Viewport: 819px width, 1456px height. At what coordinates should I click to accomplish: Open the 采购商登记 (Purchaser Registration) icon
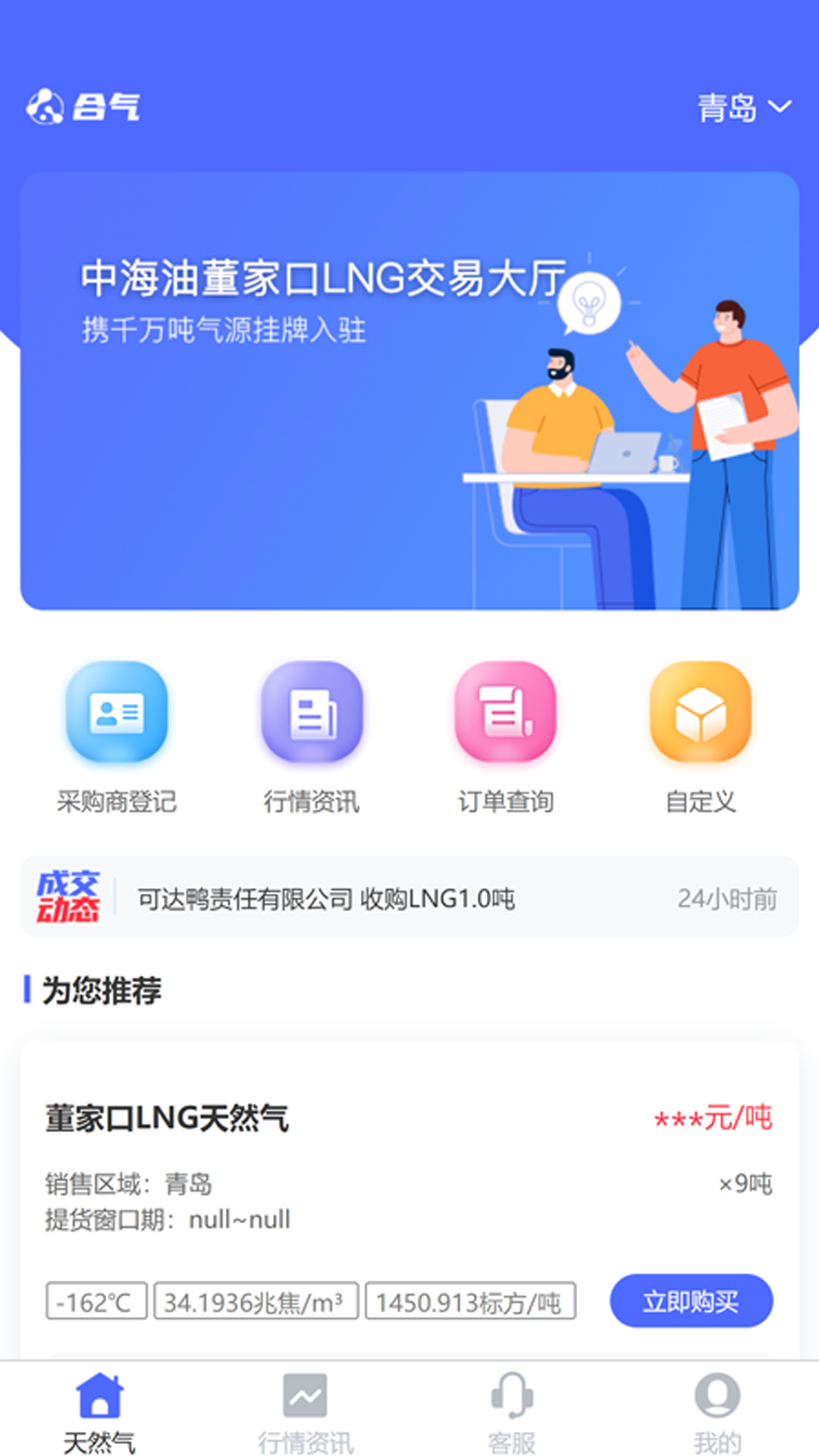[118, 714]
